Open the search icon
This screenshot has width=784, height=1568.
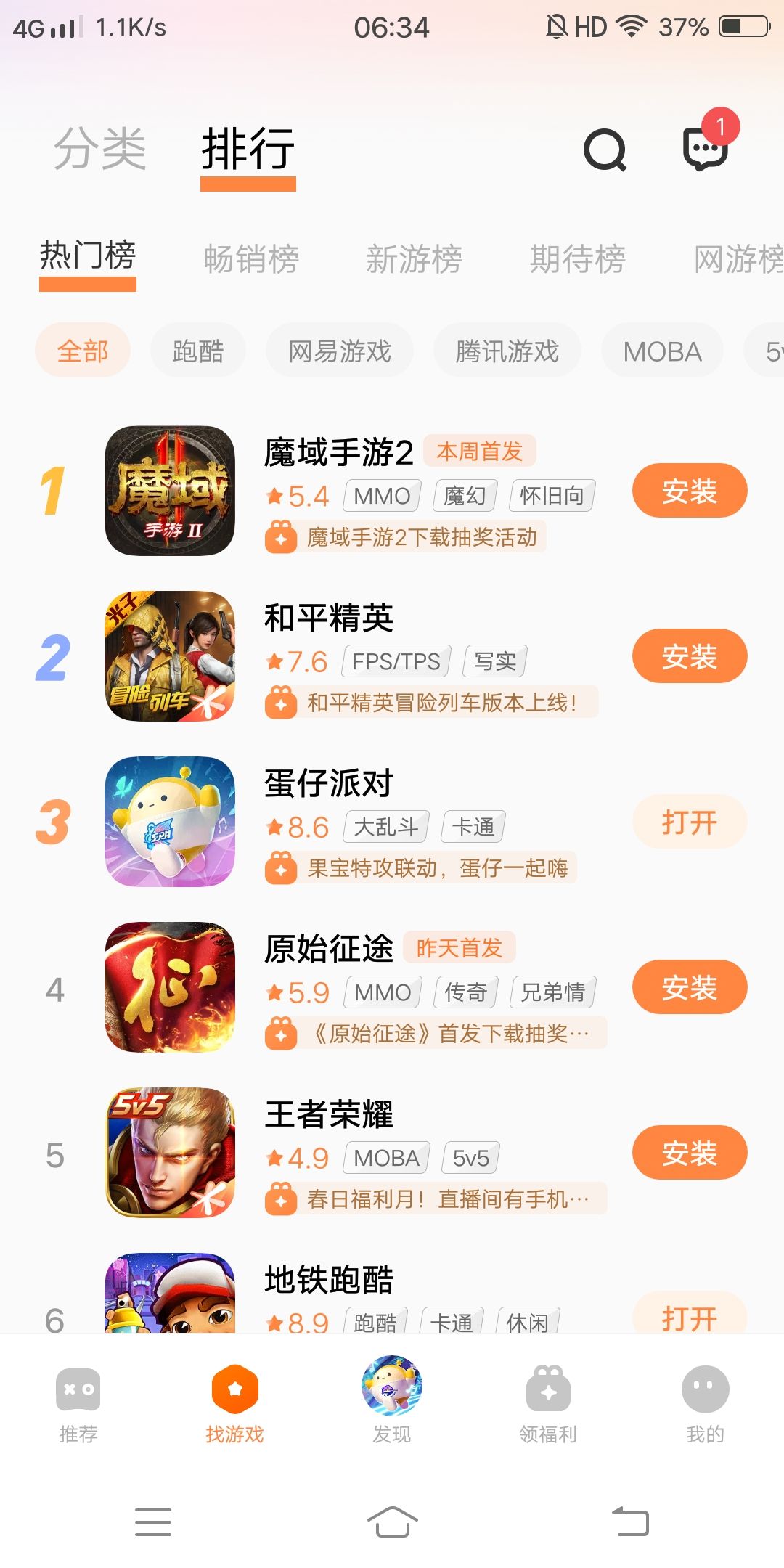(x=605, y=150)
